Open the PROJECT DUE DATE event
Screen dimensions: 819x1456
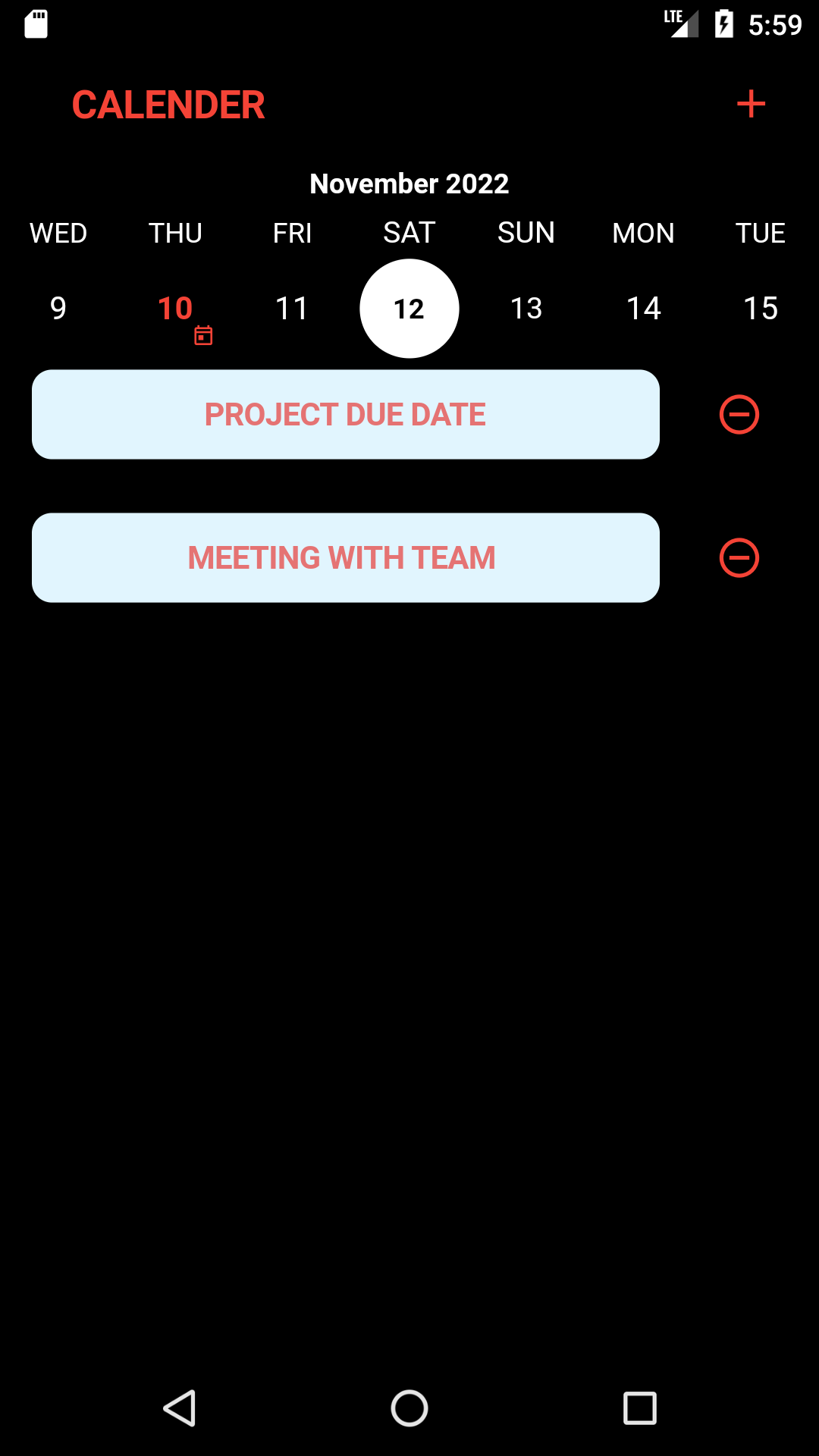345,414
